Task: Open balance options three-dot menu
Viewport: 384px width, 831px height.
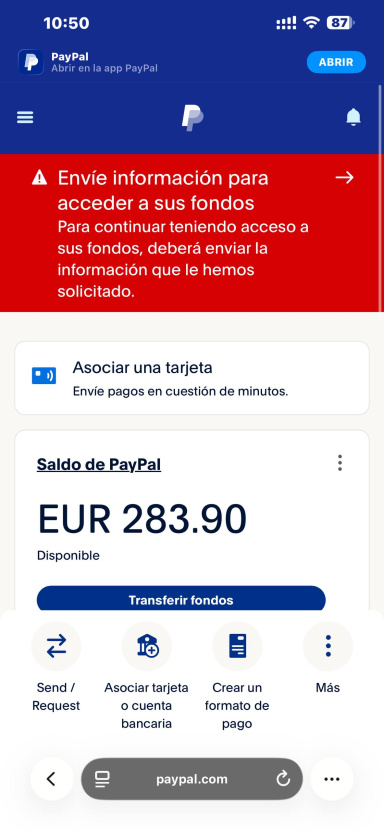Action: point(340,463)
